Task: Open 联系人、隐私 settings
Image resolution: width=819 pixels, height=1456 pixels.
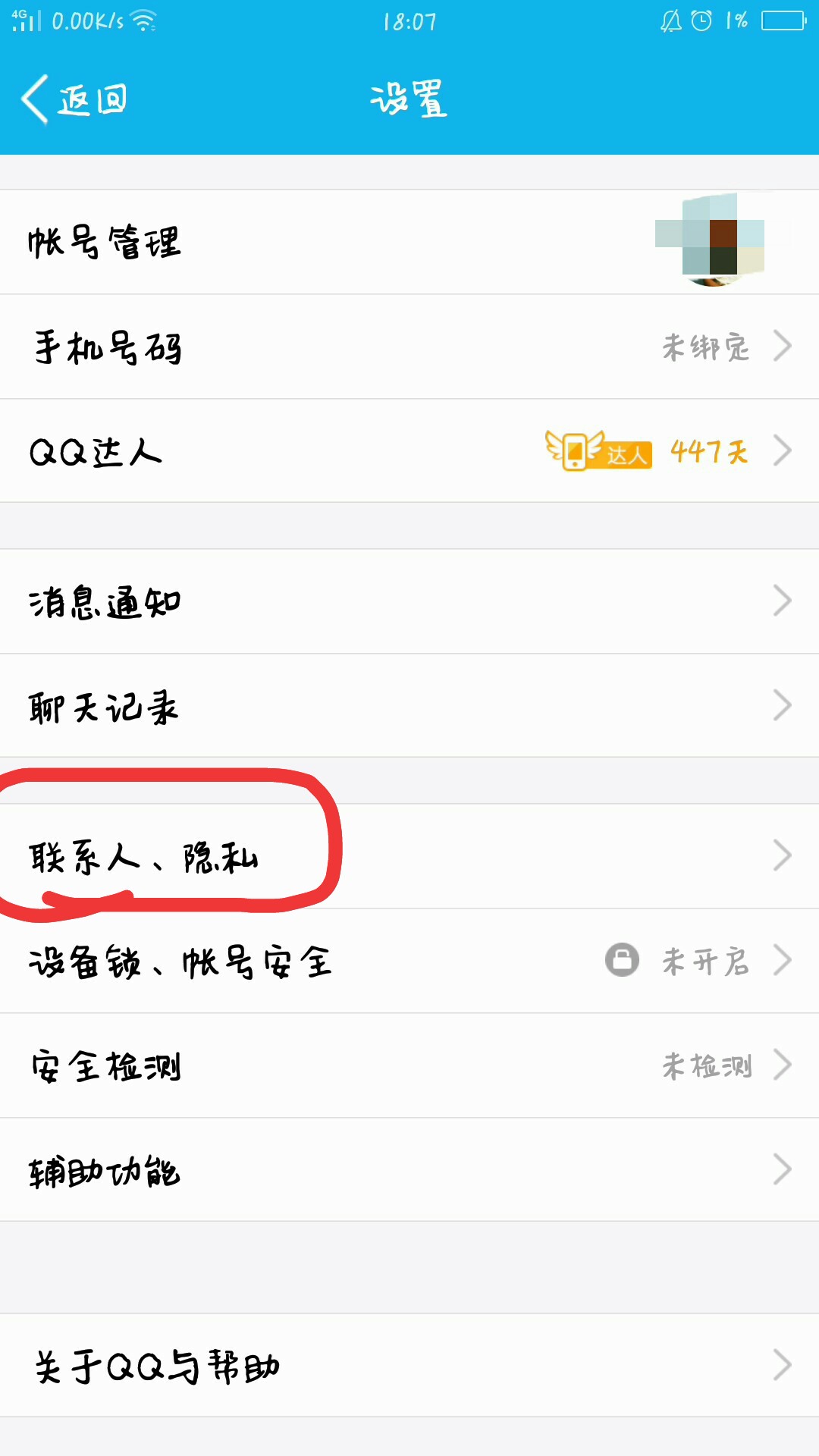Action: 409,856
